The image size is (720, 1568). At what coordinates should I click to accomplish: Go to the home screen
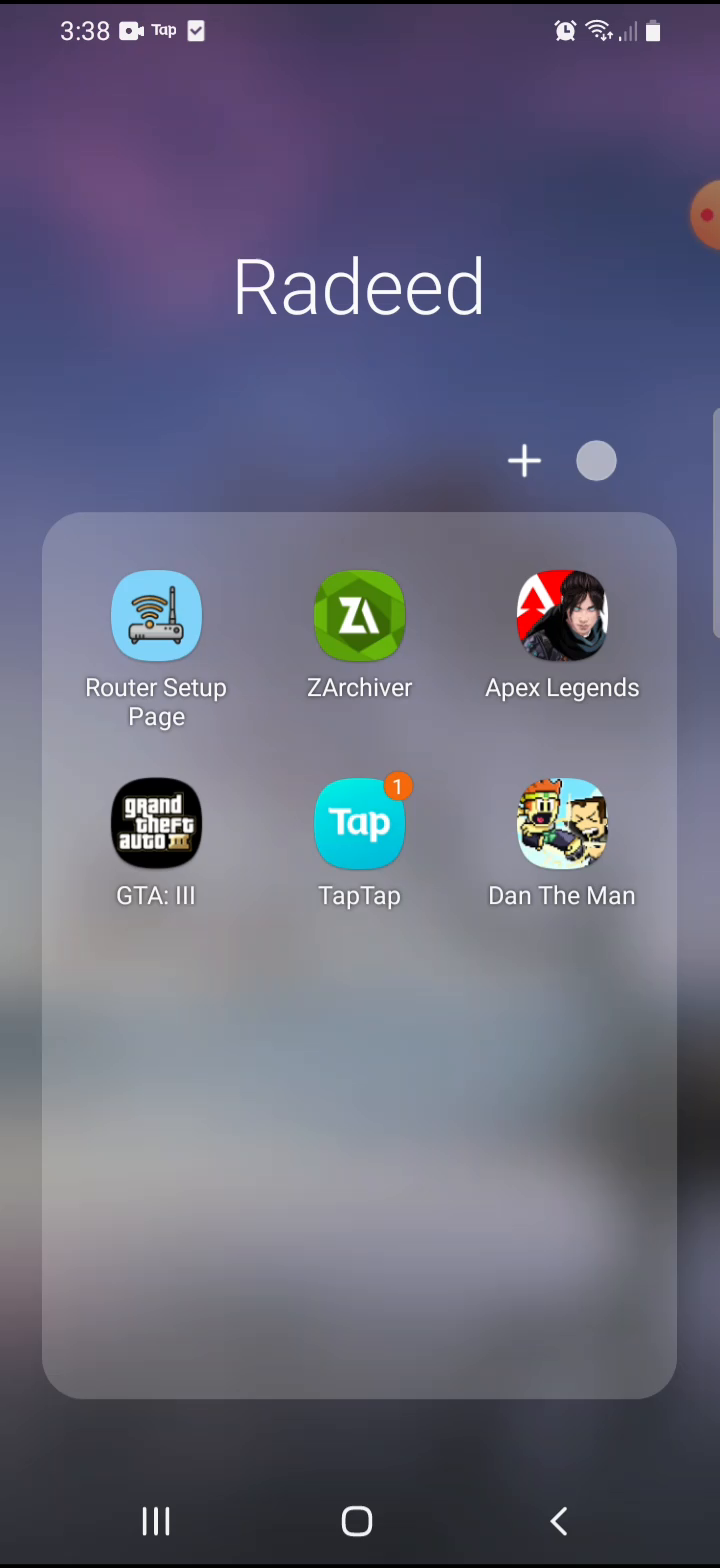pos(357,1521)
